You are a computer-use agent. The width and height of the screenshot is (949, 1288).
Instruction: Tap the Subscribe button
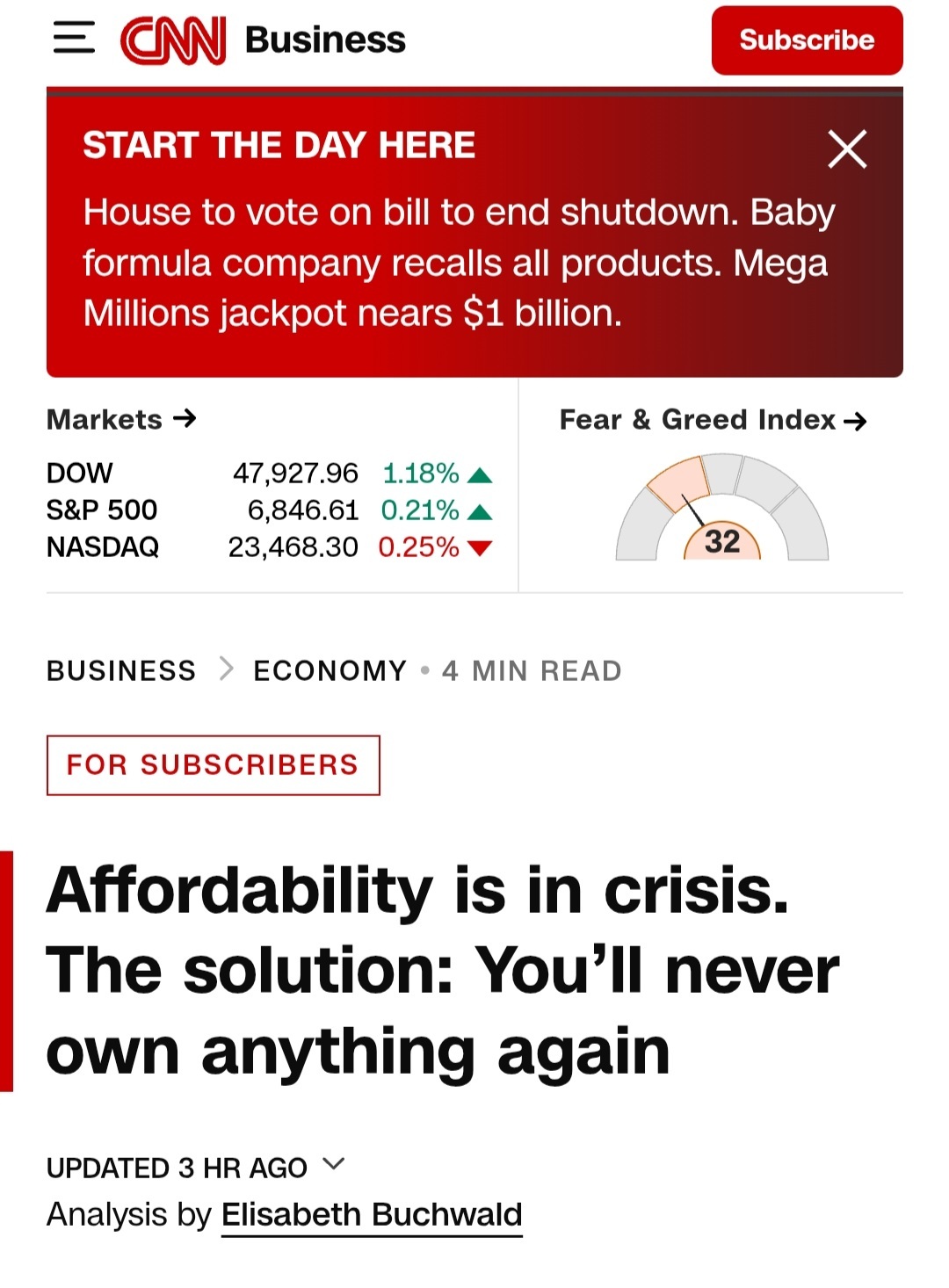pos(807,40)
